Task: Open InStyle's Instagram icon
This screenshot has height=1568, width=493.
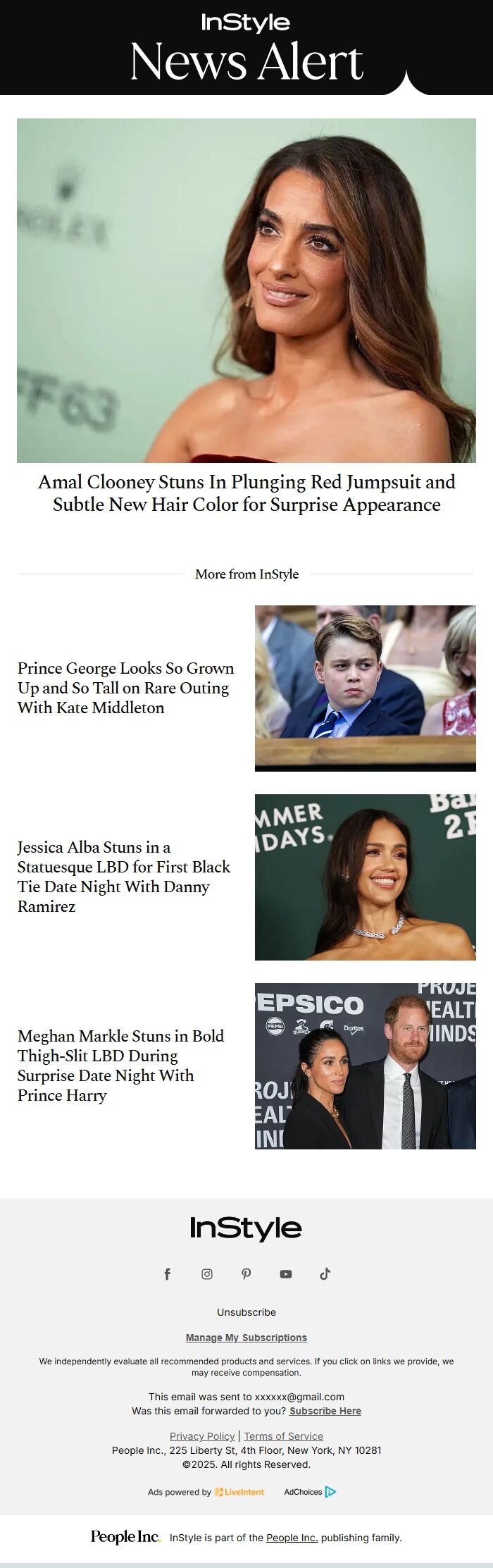Action: point(207,1273)
